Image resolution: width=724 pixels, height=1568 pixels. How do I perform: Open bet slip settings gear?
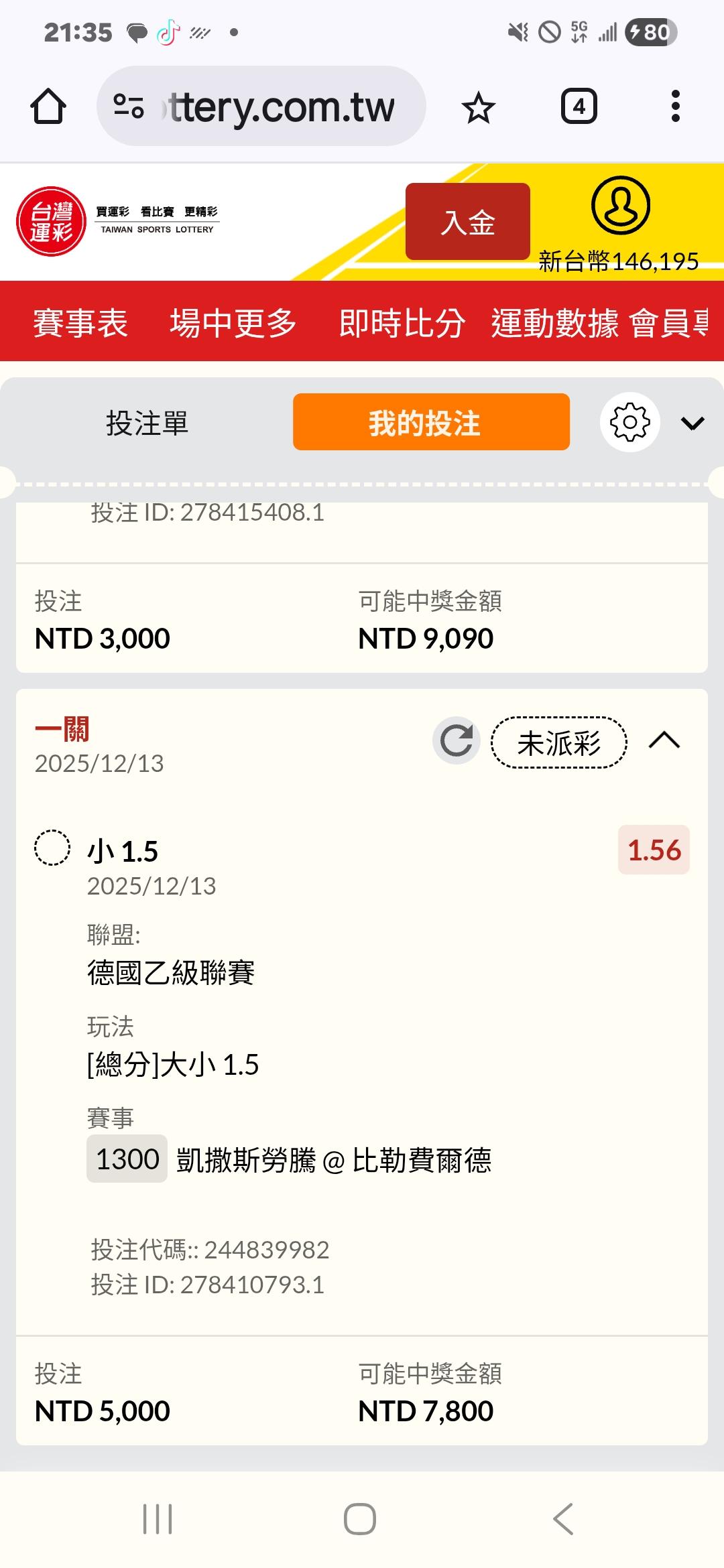629,422
